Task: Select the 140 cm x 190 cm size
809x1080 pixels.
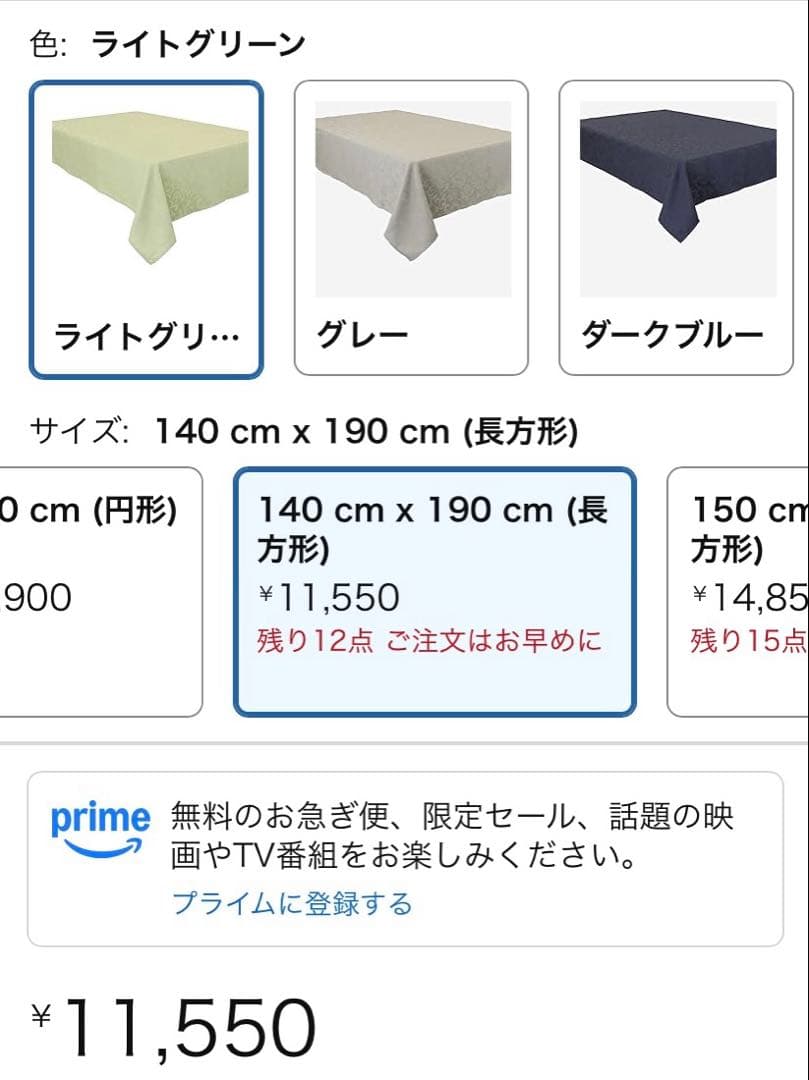Action: (434, 591)
